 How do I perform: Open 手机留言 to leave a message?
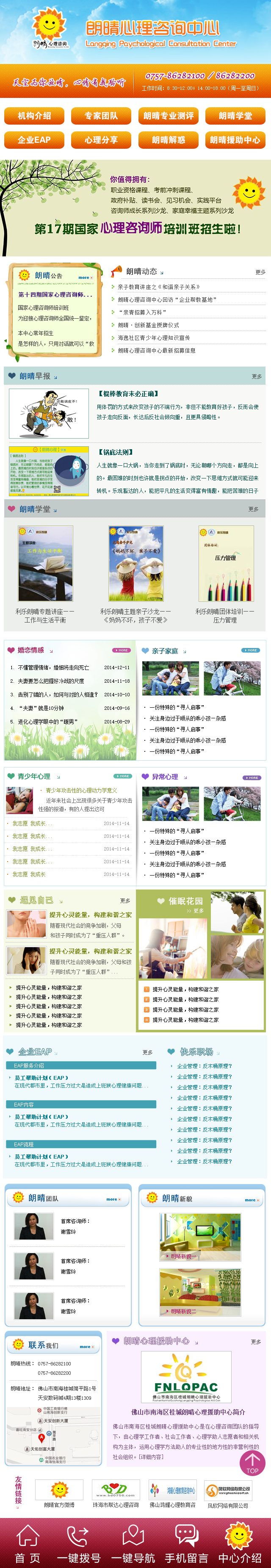click(186, 1544)
